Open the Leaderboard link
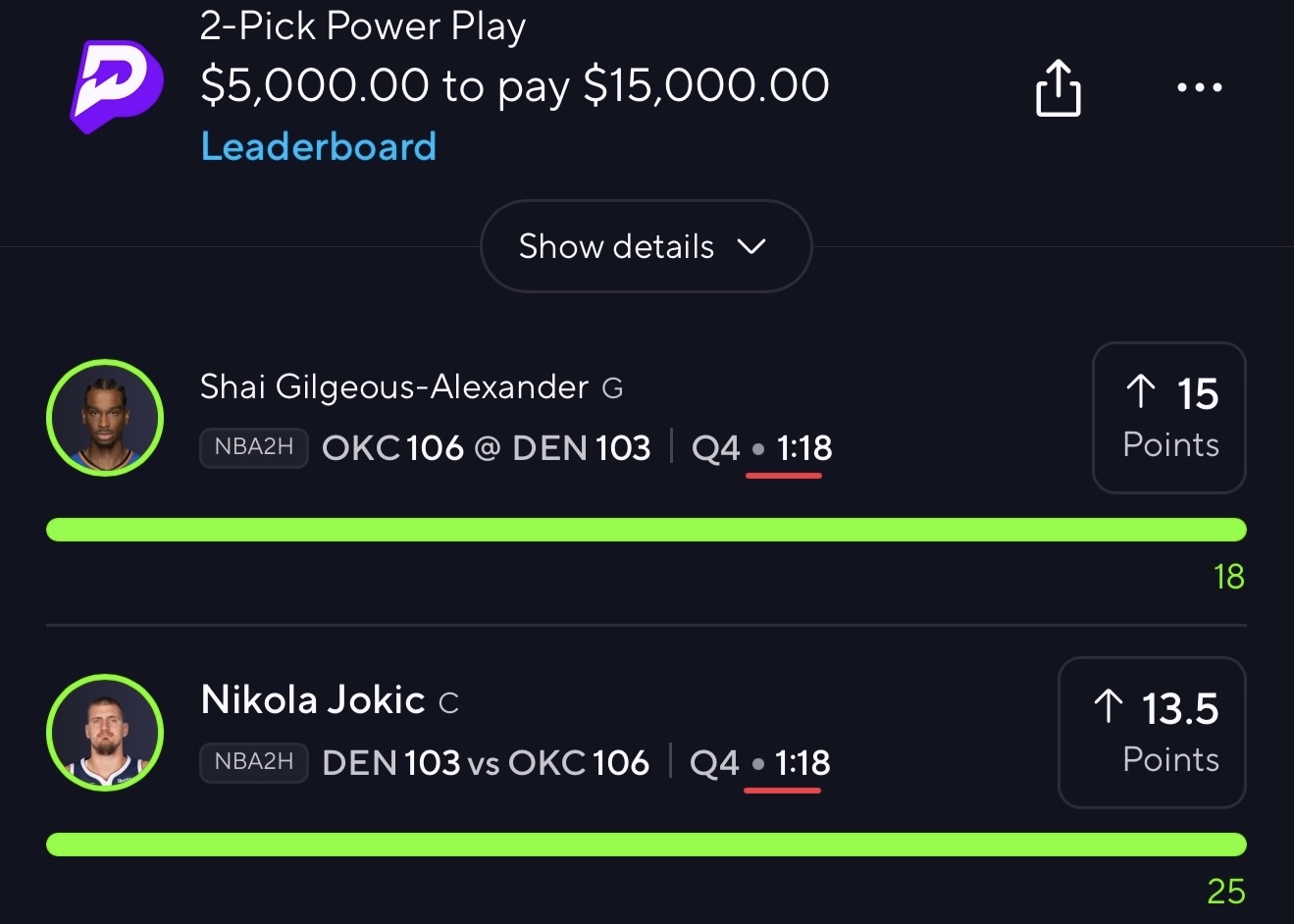The width and height of the screenshot is (1294, 924). [318, 147]
